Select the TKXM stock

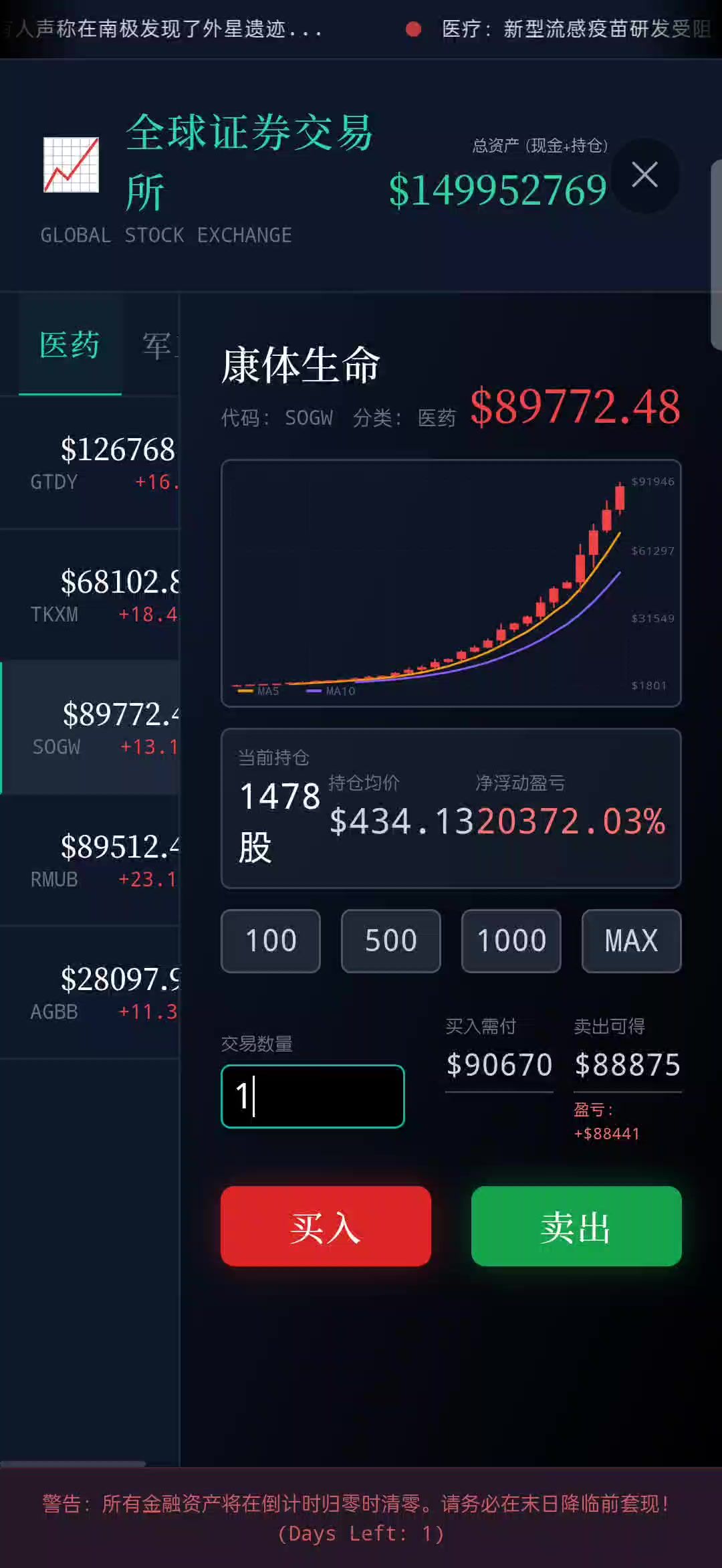[90, 595]
